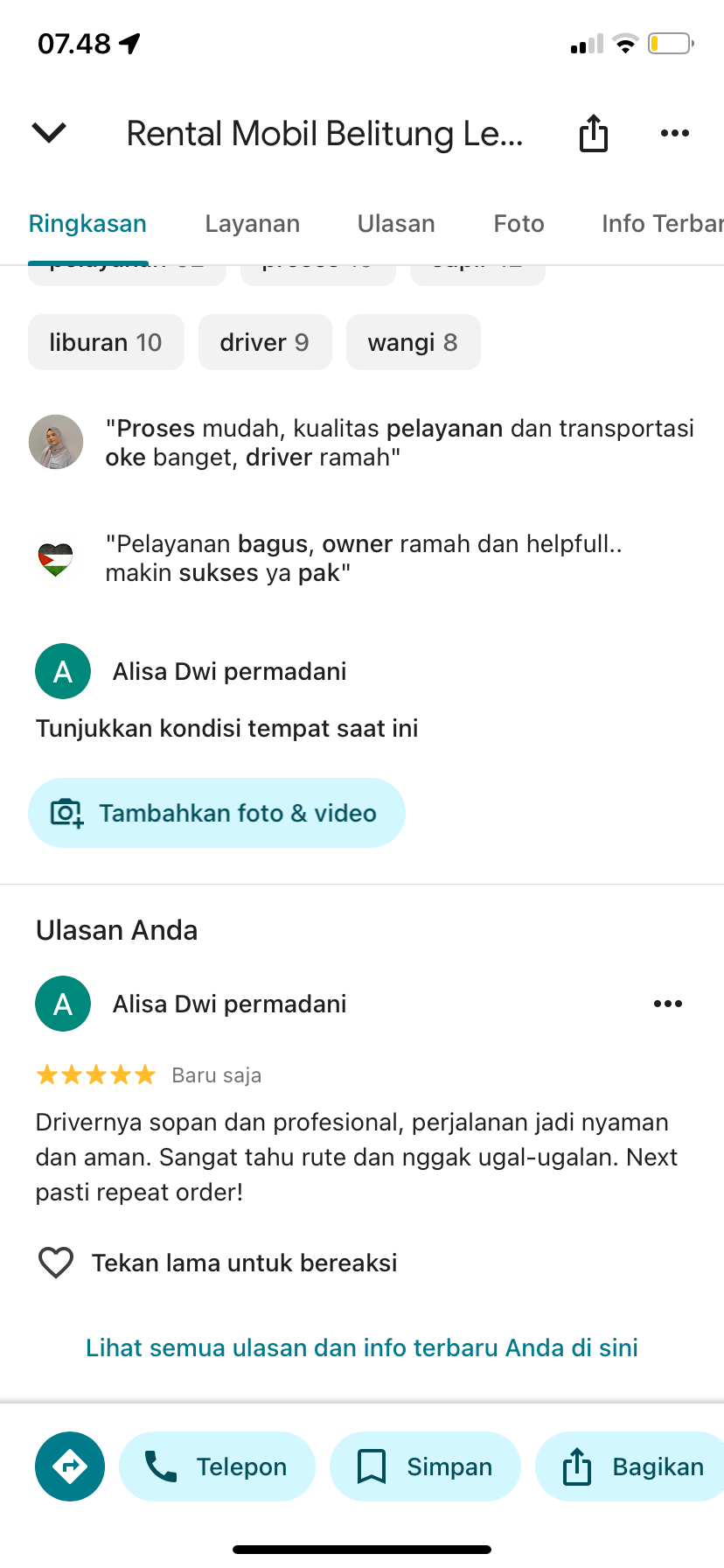Open Lihat semua ulasan dan info terbaru link
724x1568 pixels.
(x=362, y=1347)
